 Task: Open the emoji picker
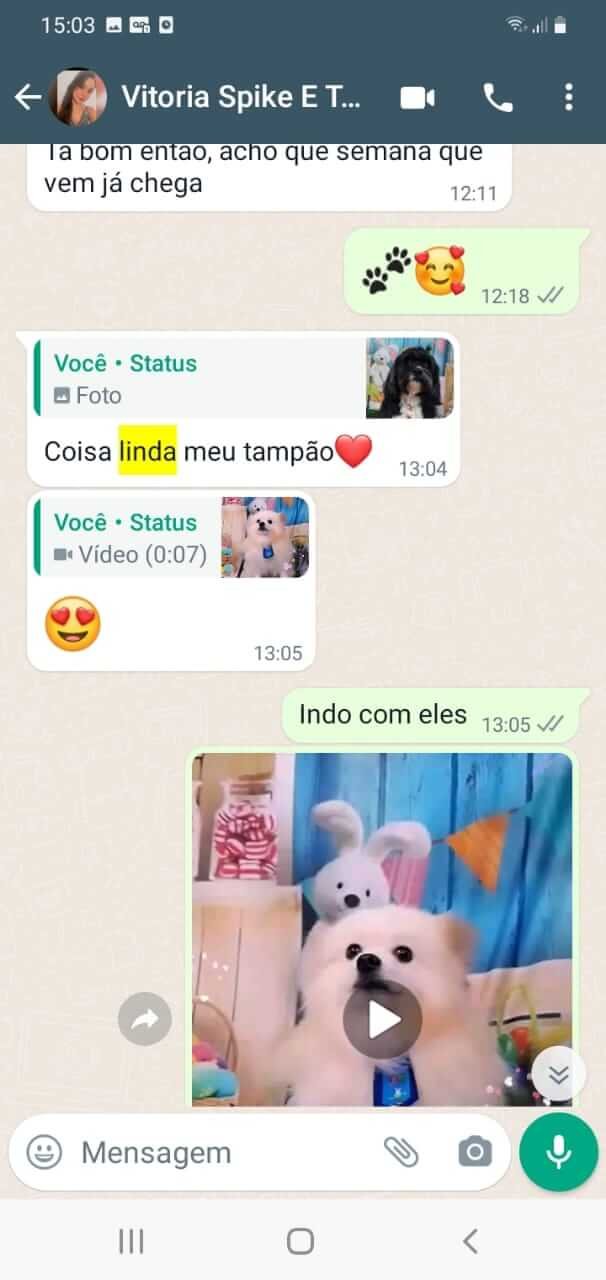click(x=44, y=1152)
